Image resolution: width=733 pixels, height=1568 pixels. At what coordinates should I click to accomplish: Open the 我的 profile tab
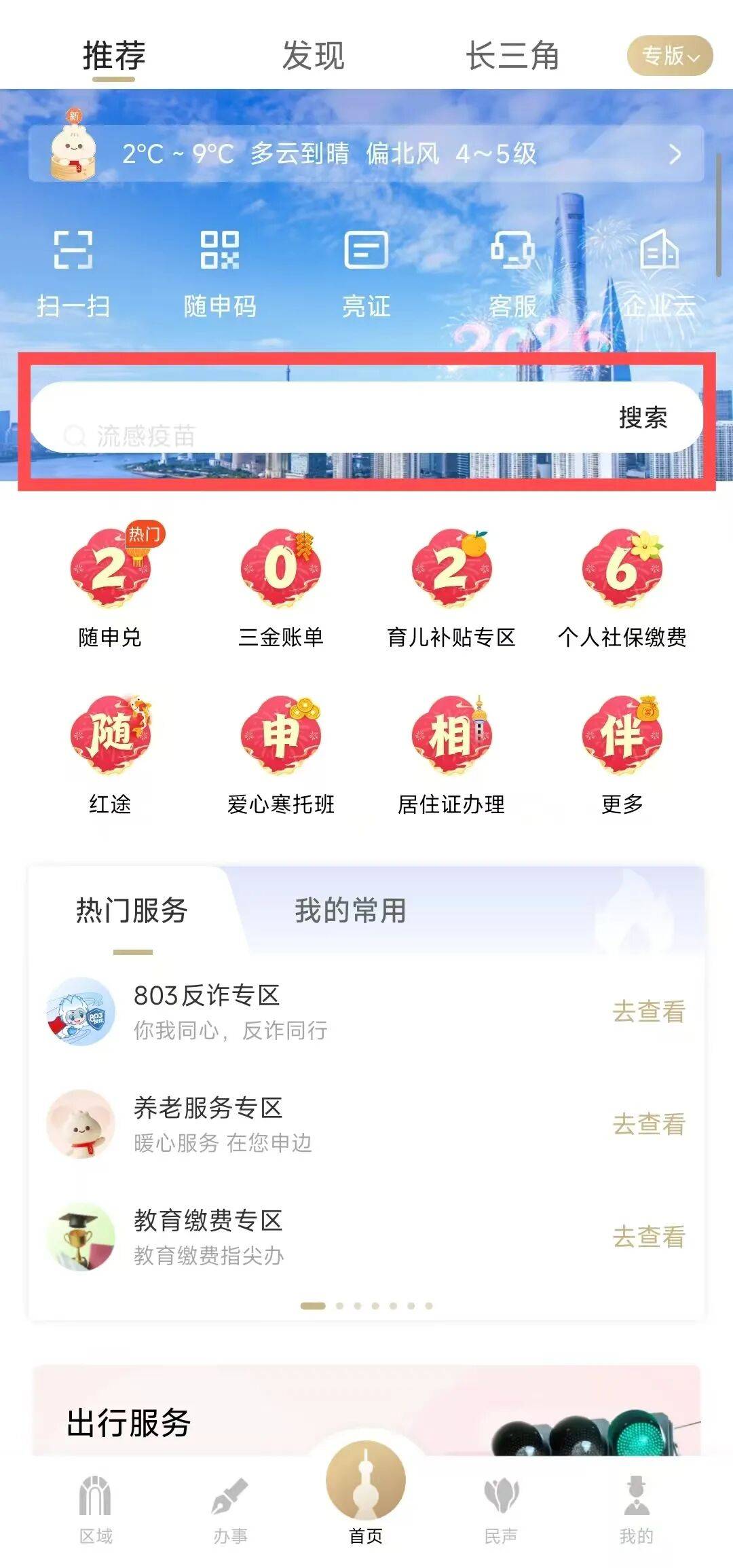point(636,1508)
